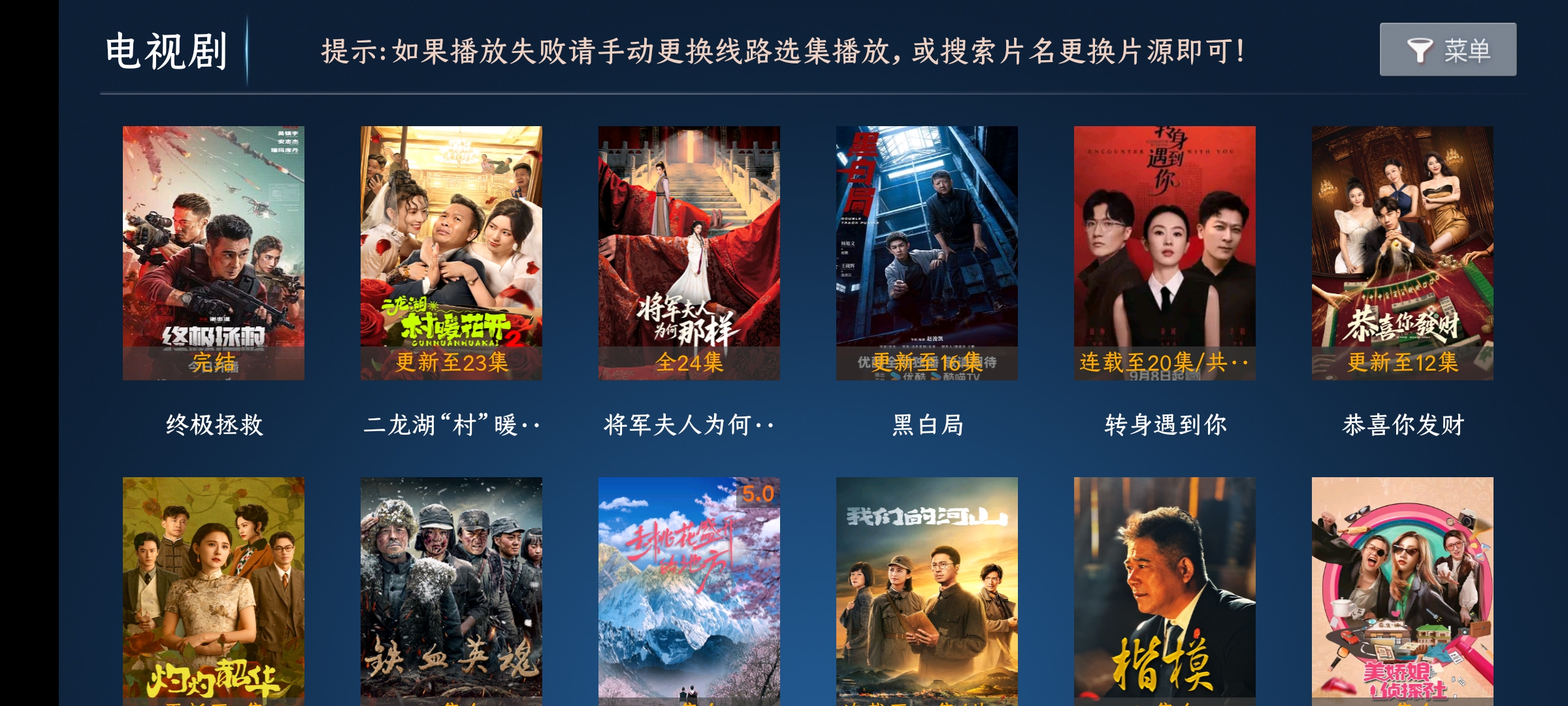View the series 我们的河山
This screenshot has width=1568, height=706.
click(x=927, y=588)
